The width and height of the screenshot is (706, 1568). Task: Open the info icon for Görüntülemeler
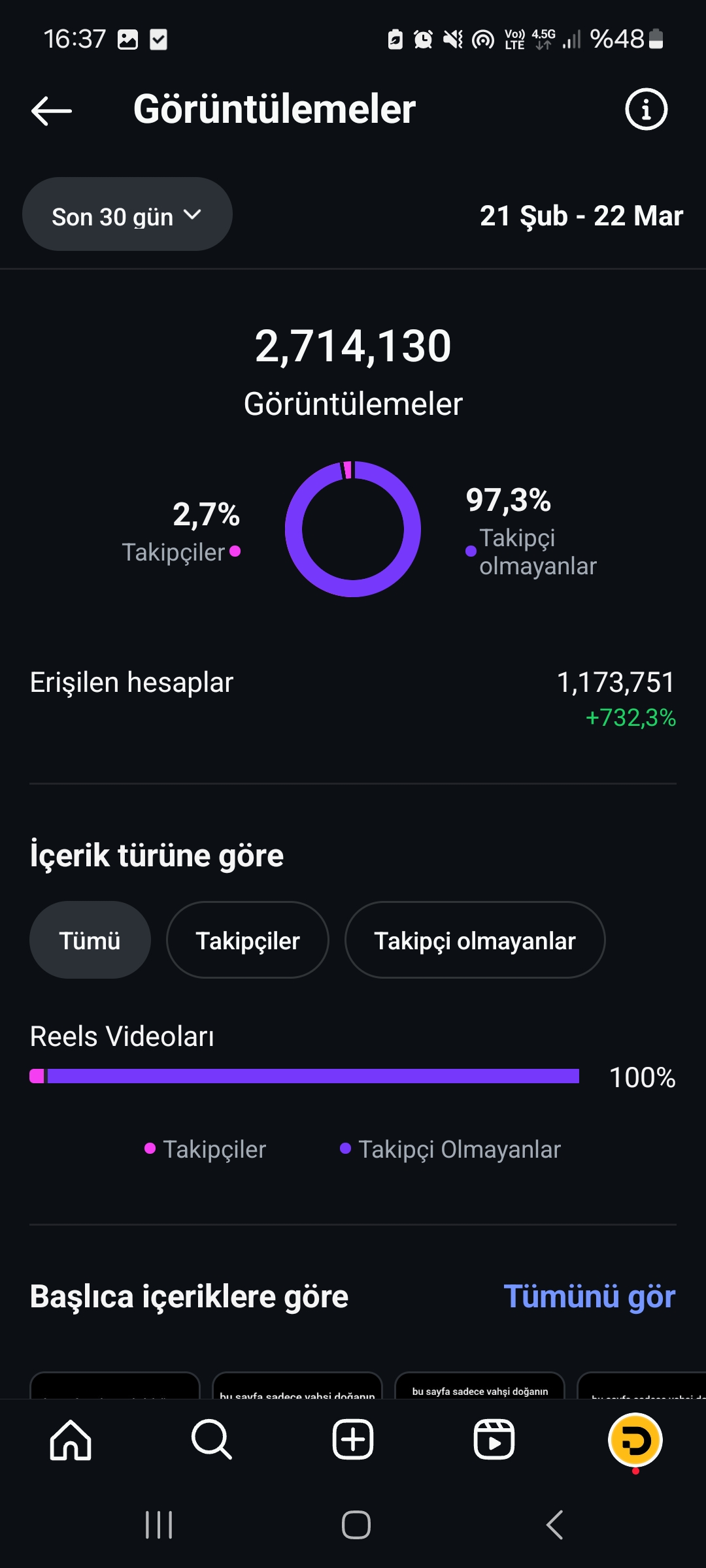(x=646, y=109)
